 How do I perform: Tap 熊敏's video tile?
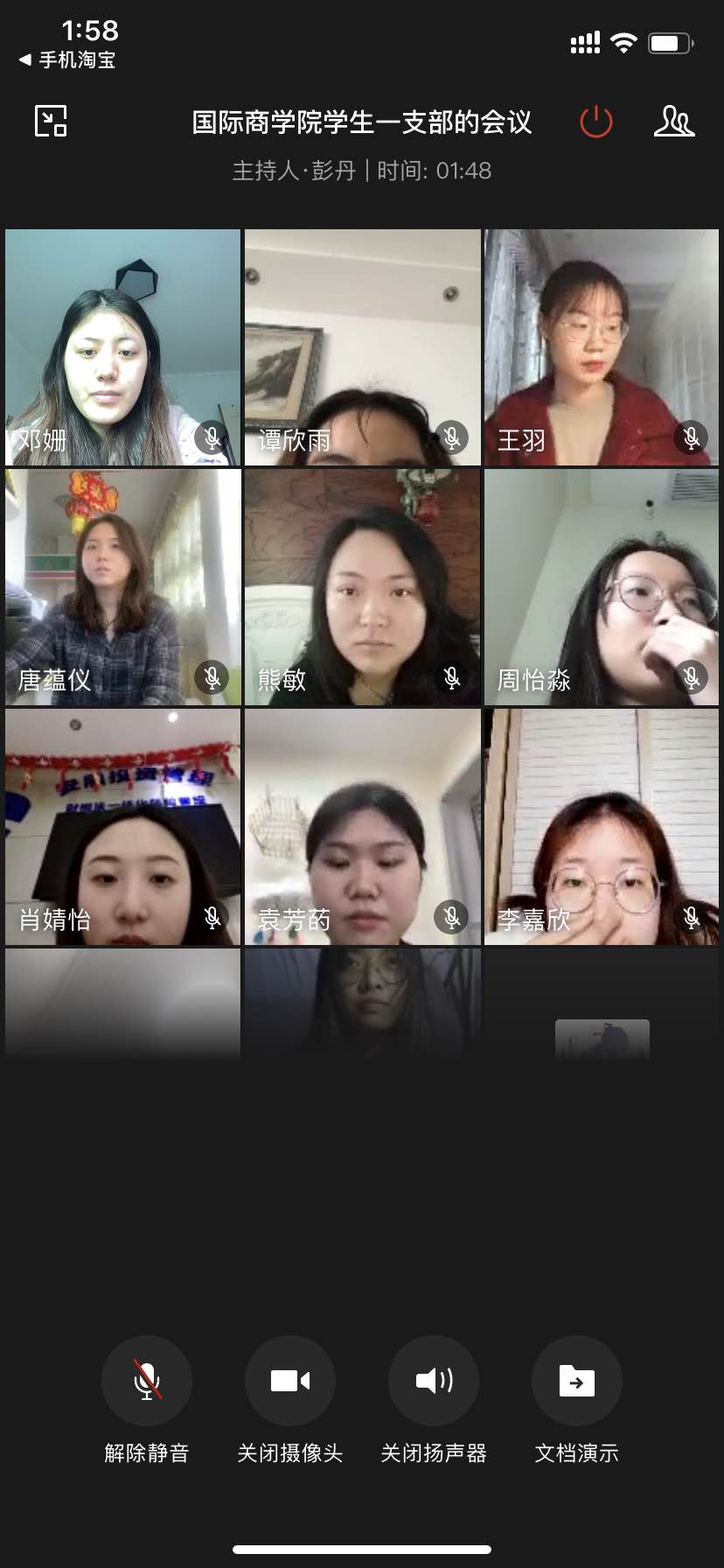click(363, 587)
